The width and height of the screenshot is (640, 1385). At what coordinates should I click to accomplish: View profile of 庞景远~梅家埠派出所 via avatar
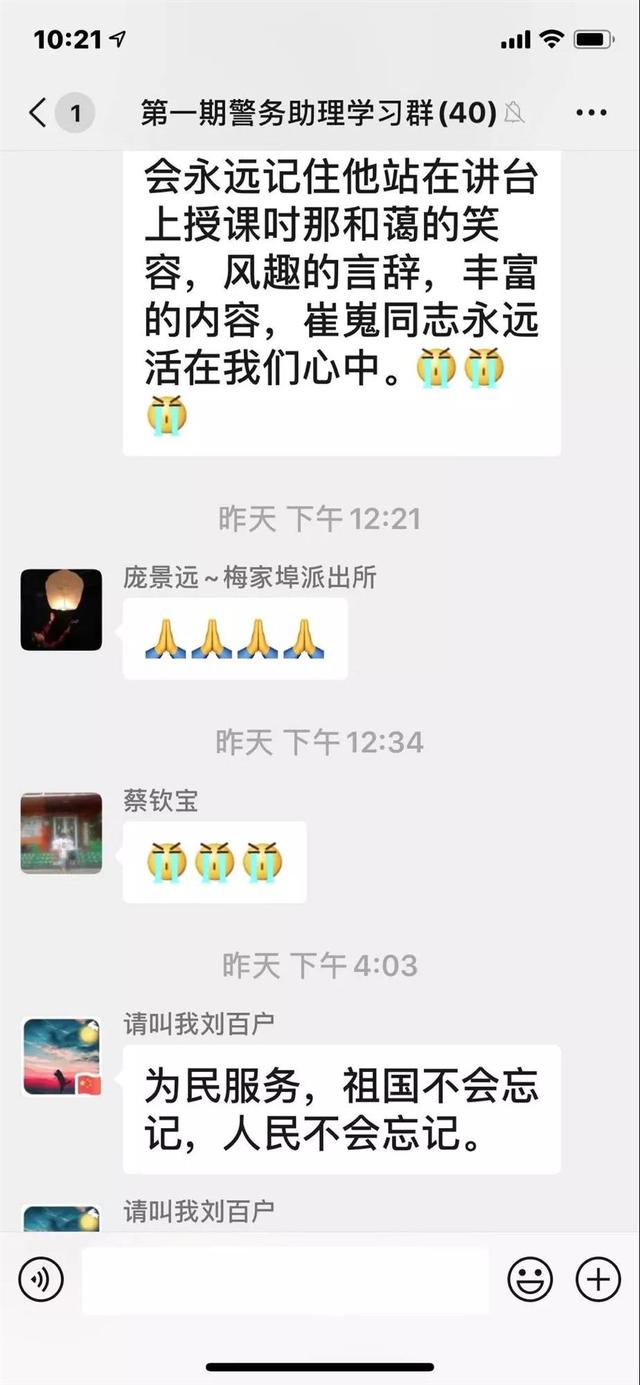(61, 609)
